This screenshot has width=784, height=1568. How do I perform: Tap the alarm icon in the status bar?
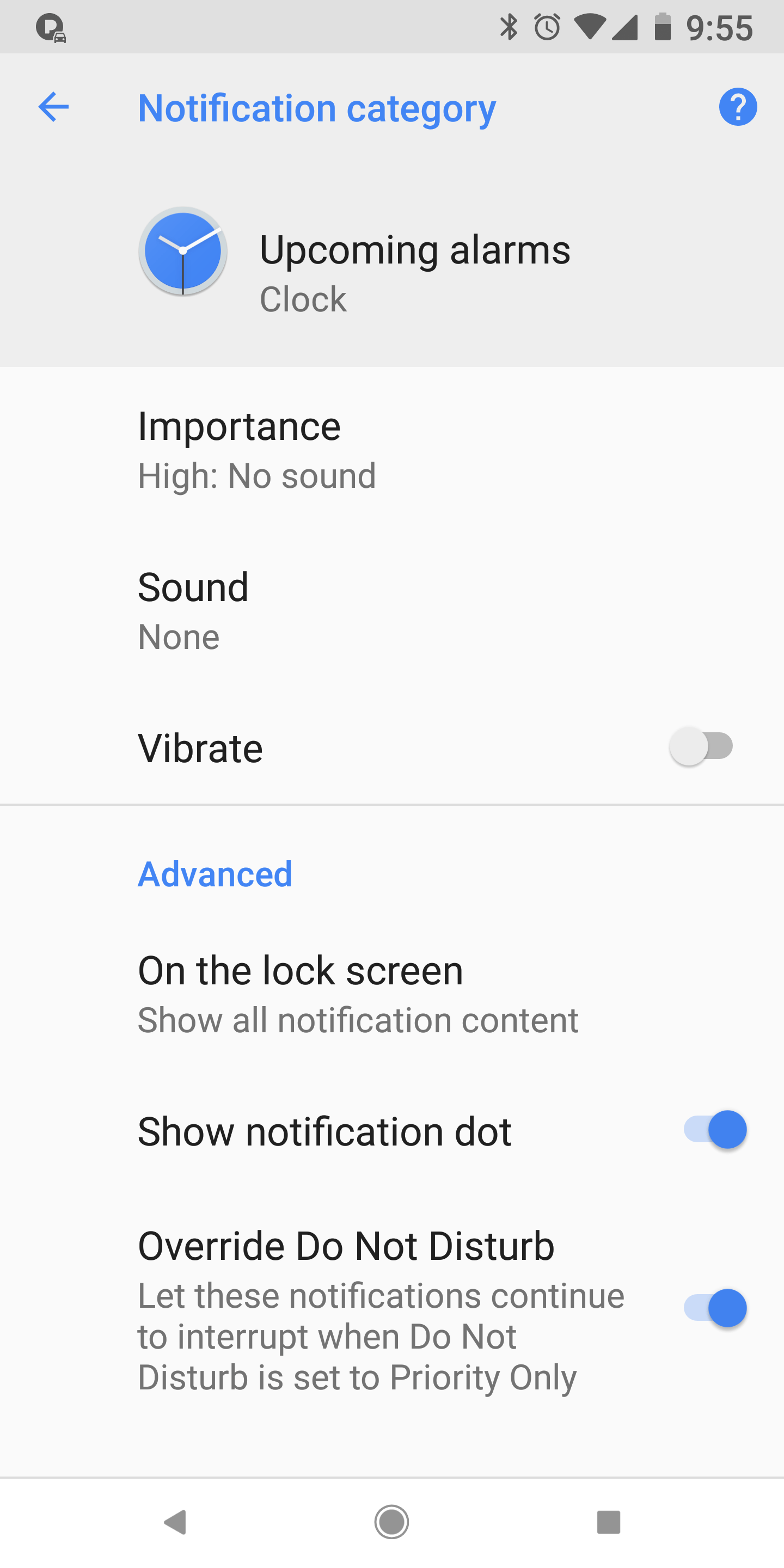click(x=547, y=27)
